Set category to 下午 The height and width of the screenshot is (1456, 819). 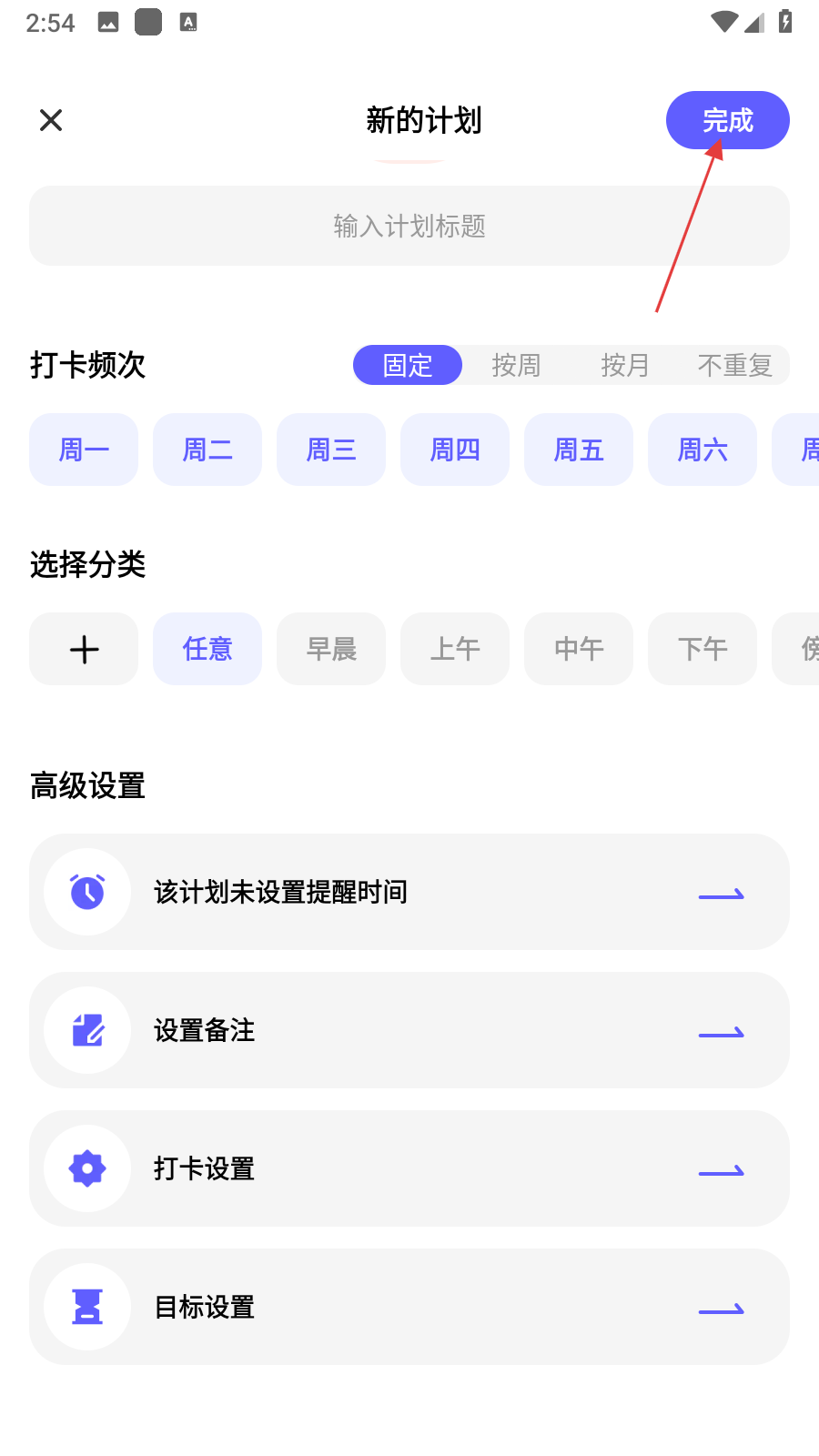(703, 649)
